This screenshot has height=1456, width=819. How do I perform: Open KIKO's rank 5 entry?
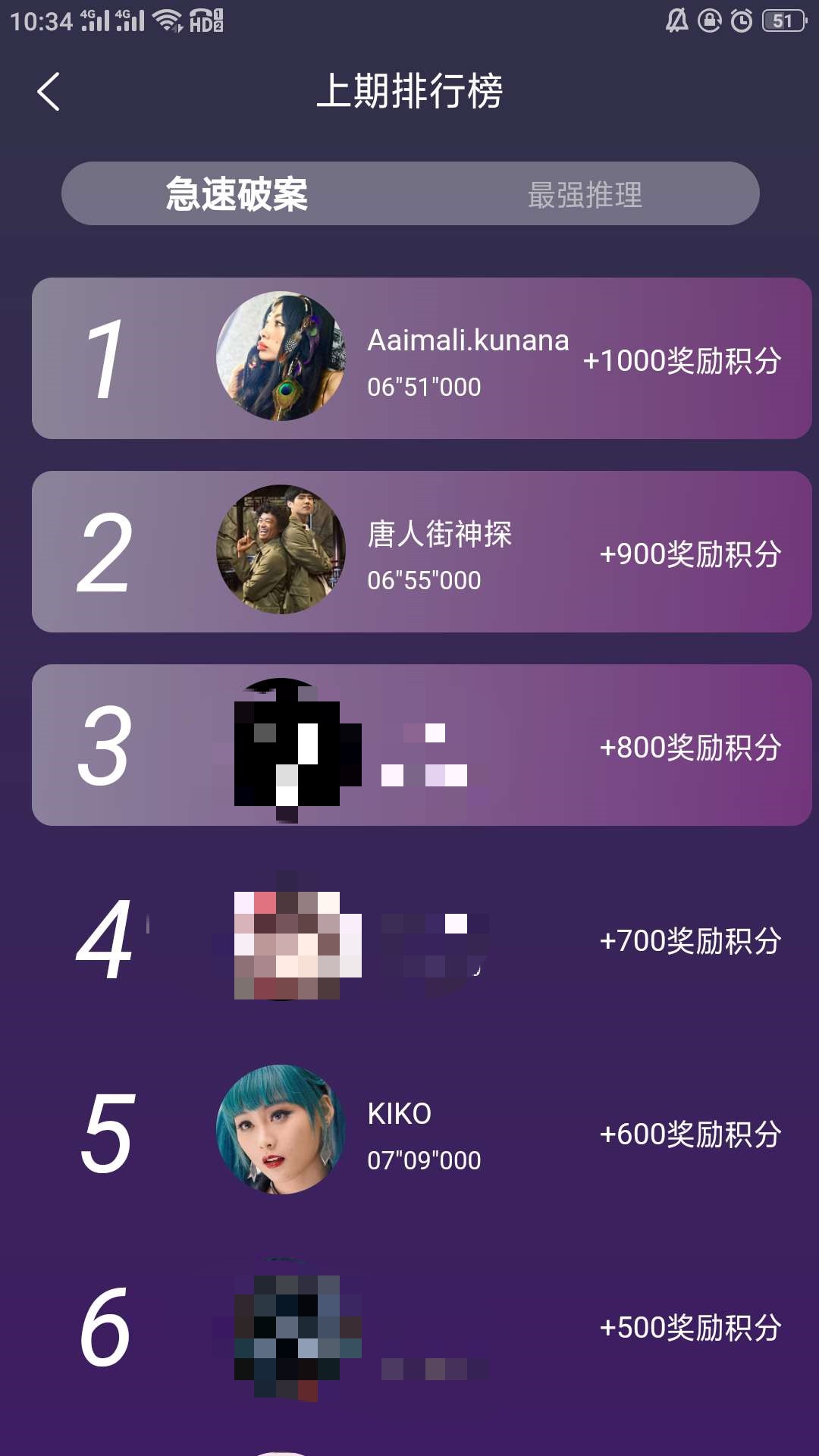click(x=422, y=1132)
